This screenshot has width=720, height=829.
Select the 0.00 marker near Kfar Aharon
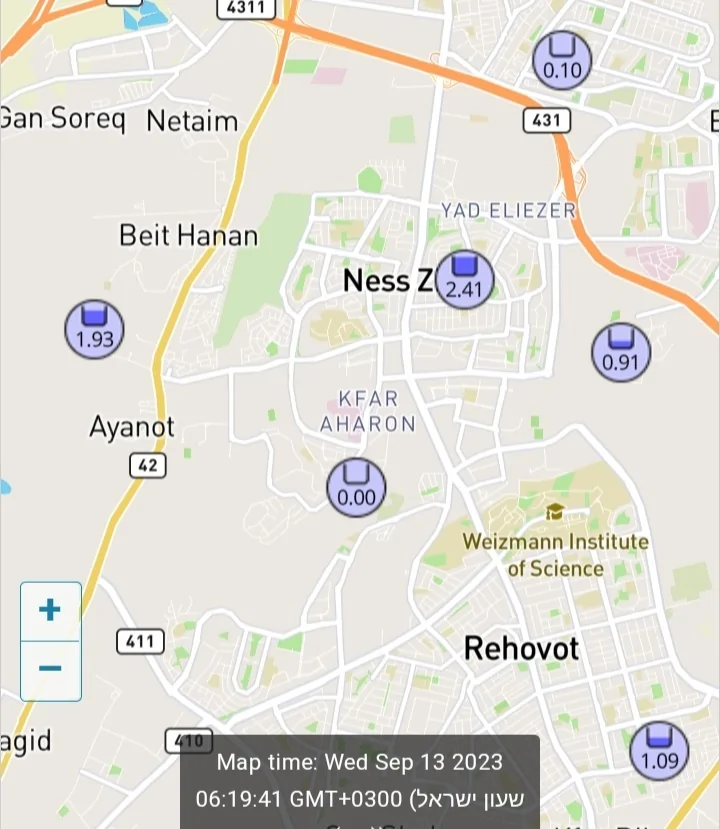point(356,487)
